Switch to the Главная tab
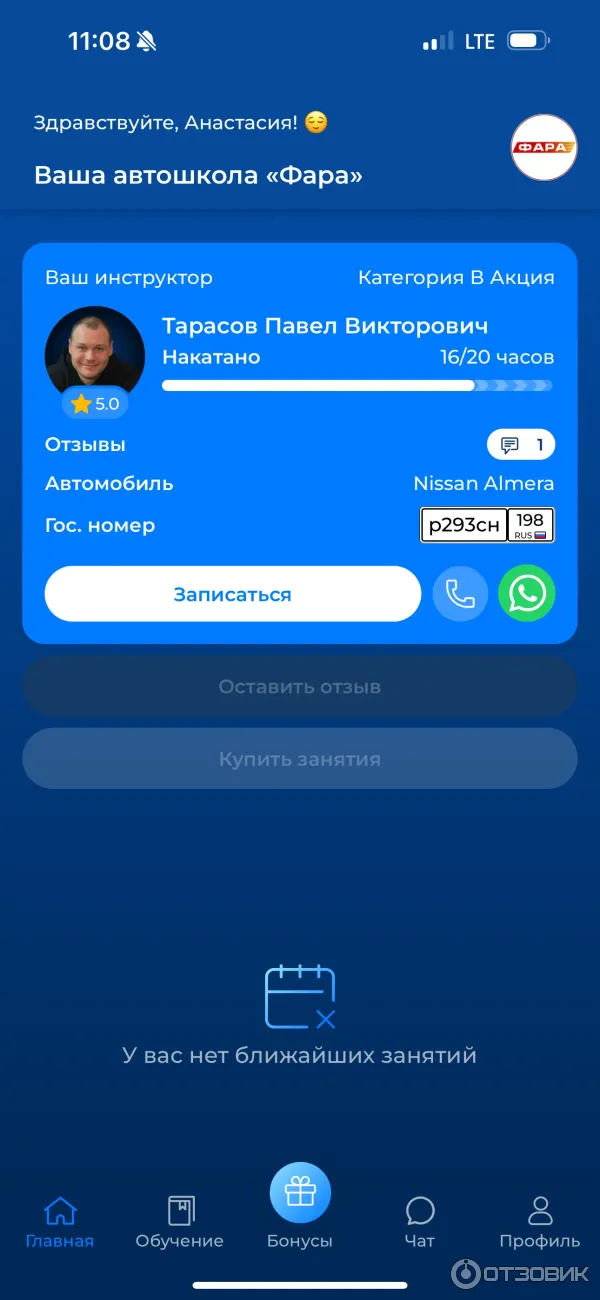Viewport: 600px width, 1300px height. [60, 1222]
